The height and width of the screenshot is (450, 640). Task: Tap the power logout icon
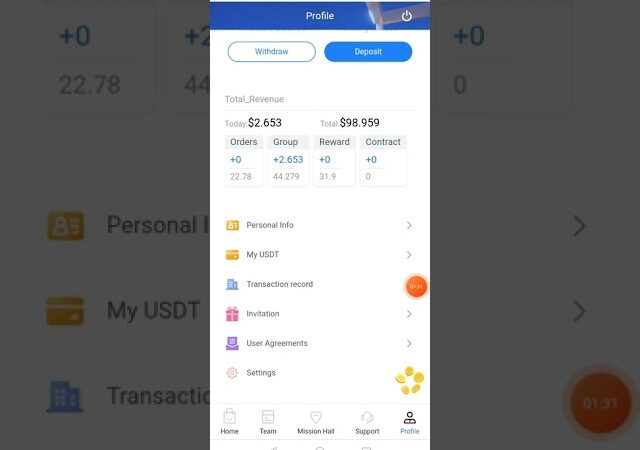(x=406, y=16)
